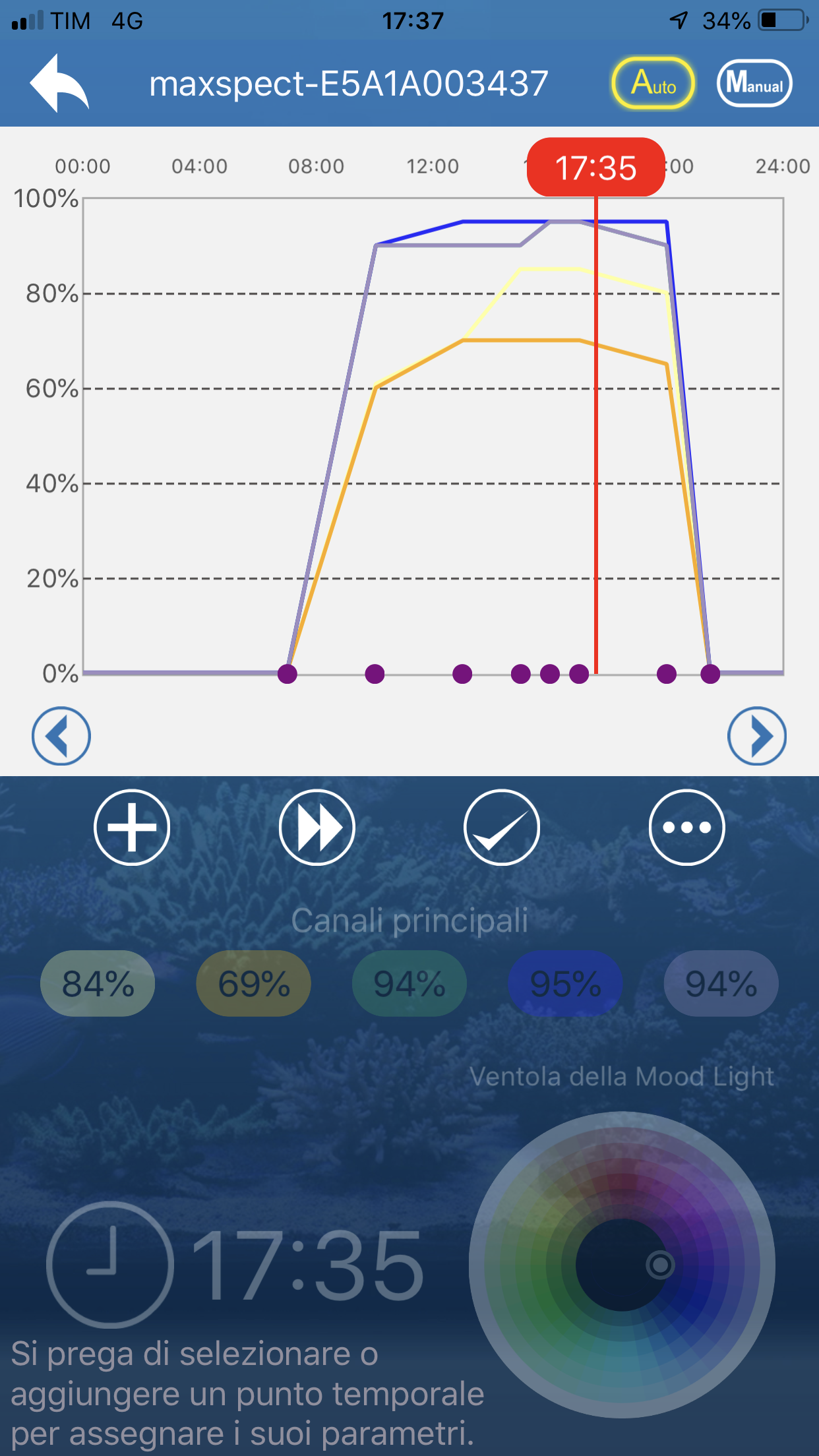Go back using the return arrow

[x=59, y=83]
